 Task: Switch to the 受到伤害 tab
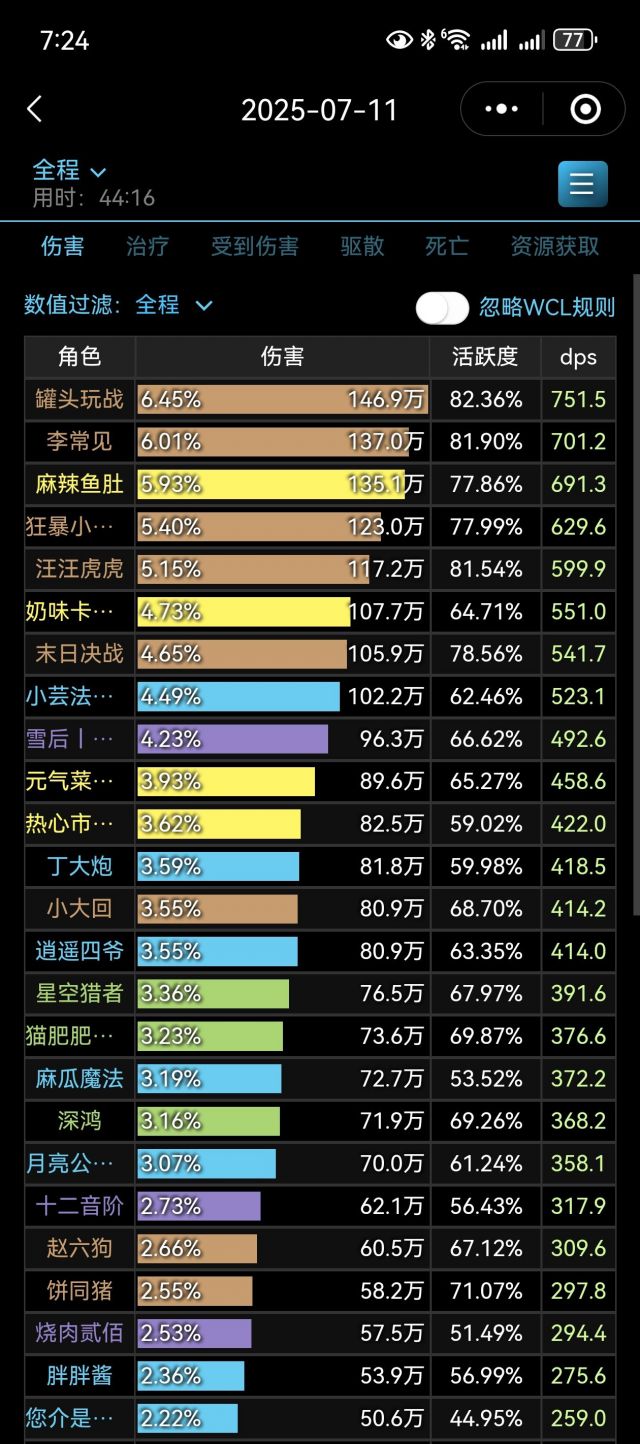254,246
